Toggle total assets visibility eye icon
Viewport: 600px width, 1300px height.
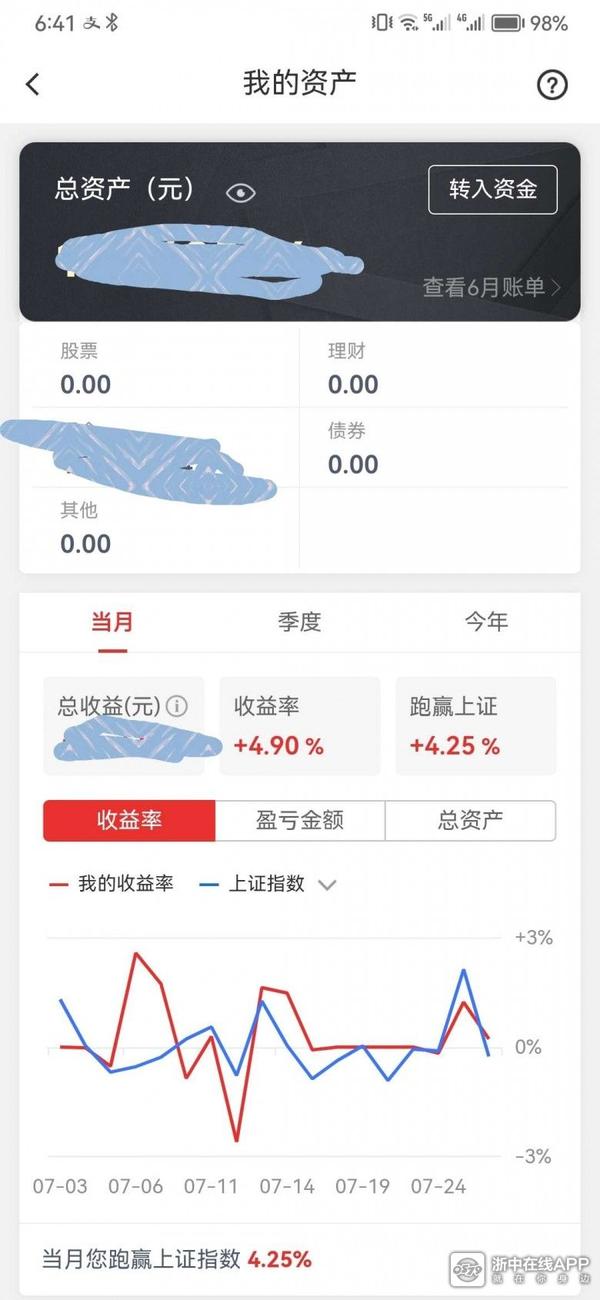pos(241,193)
